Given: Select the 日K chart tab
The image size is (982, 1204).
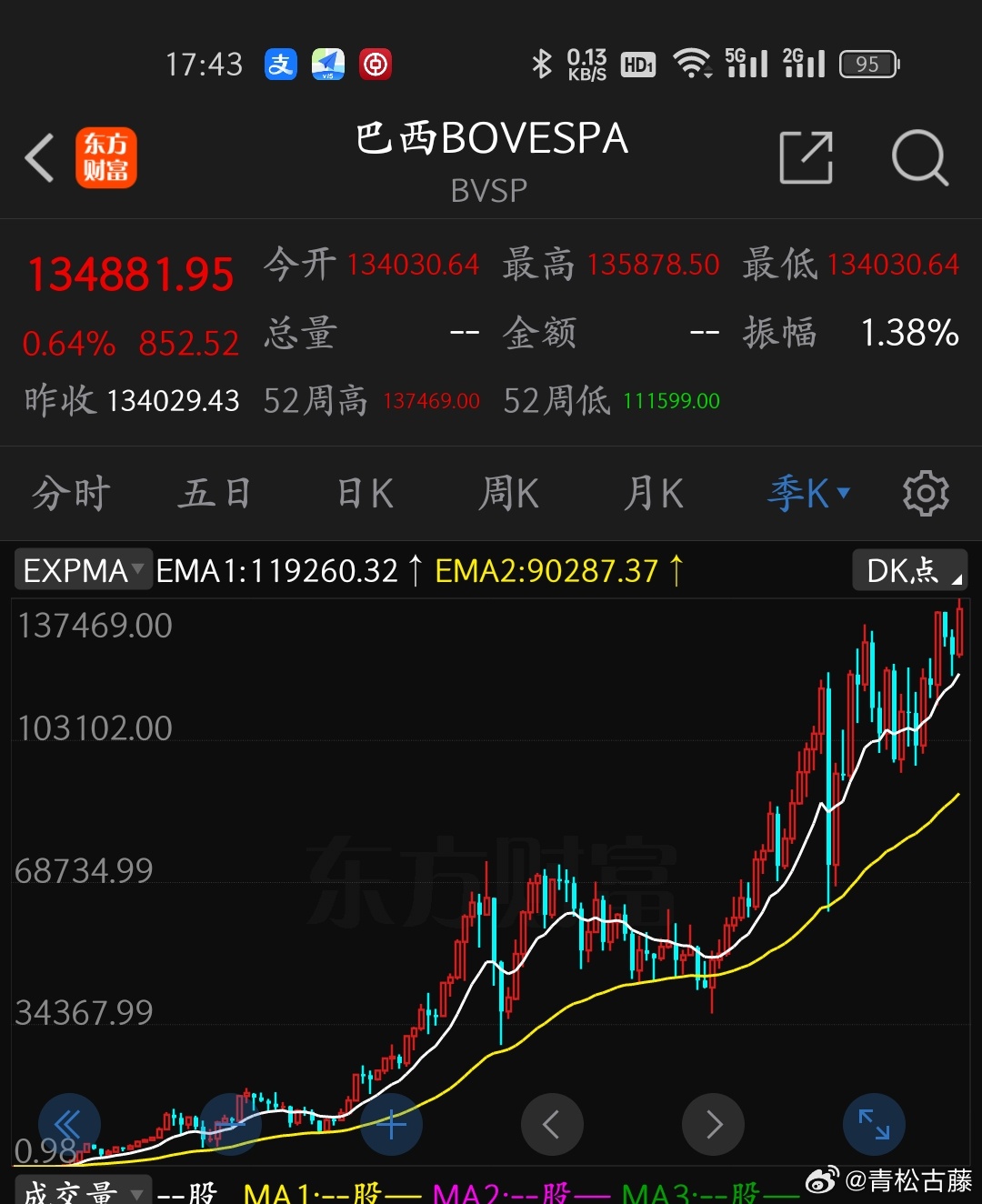Looking at the screenshot, I should point(366,494).
